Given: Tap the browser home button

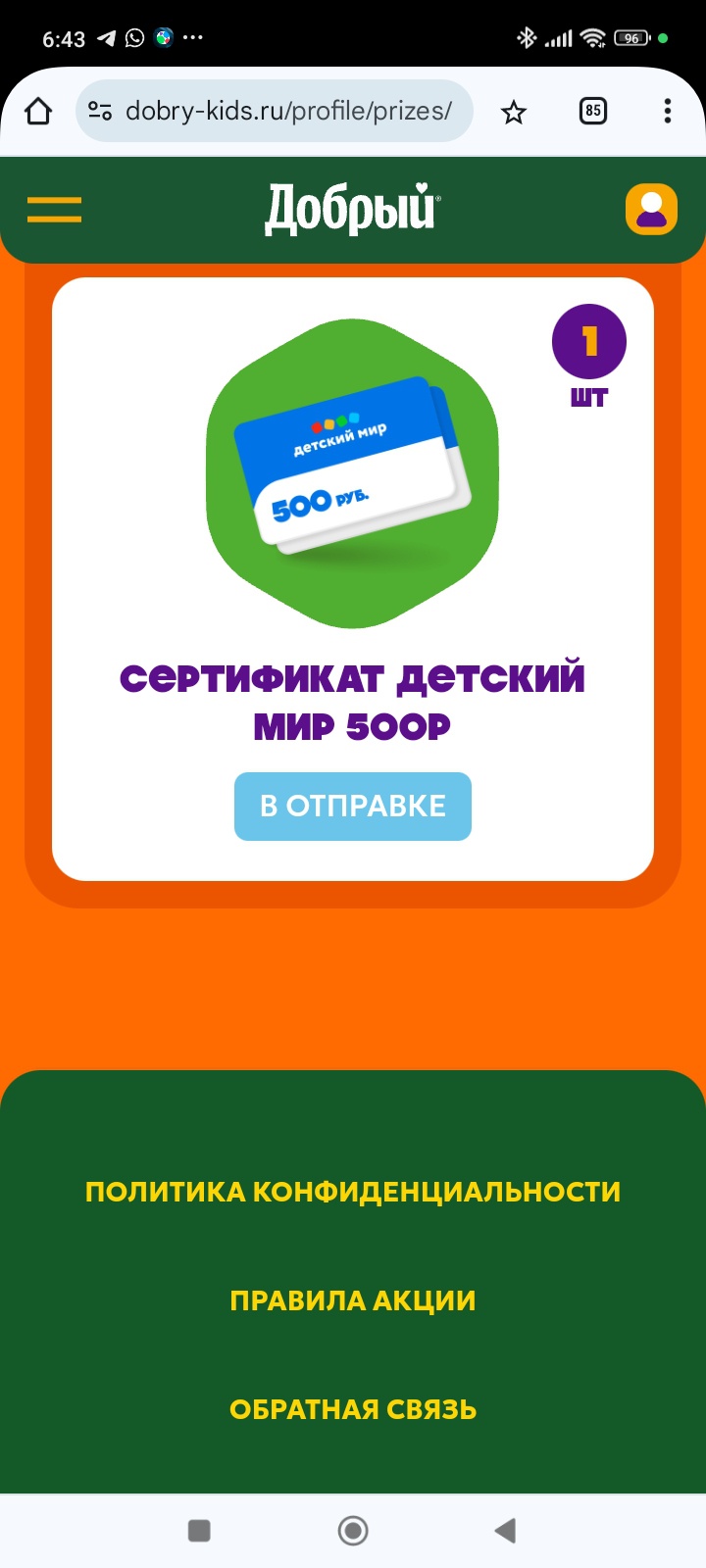Looking at the screenshot, I should (x=38, y=112).
